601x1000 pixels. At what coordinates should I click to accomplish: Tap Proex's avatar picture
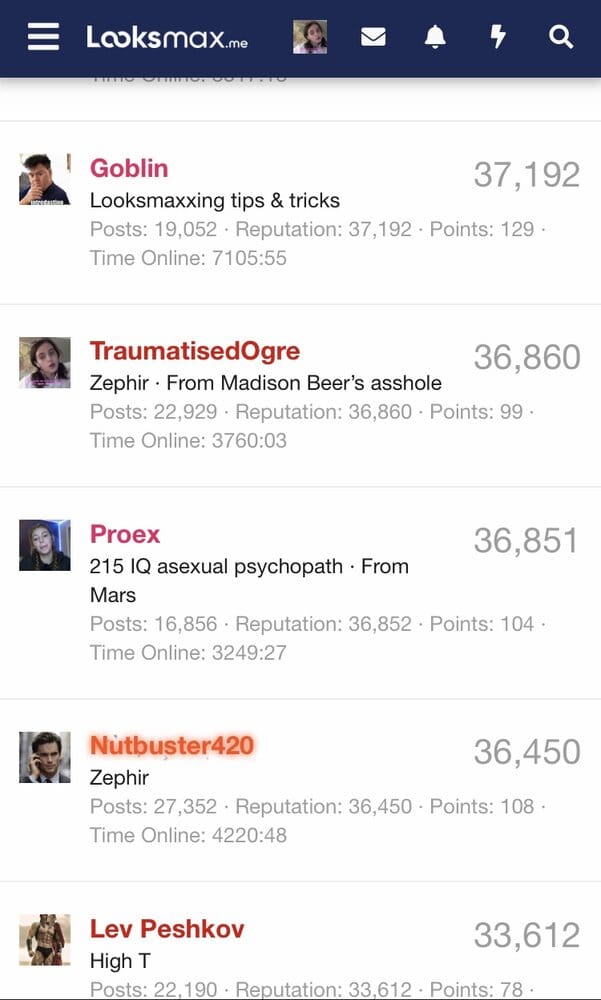45,545
